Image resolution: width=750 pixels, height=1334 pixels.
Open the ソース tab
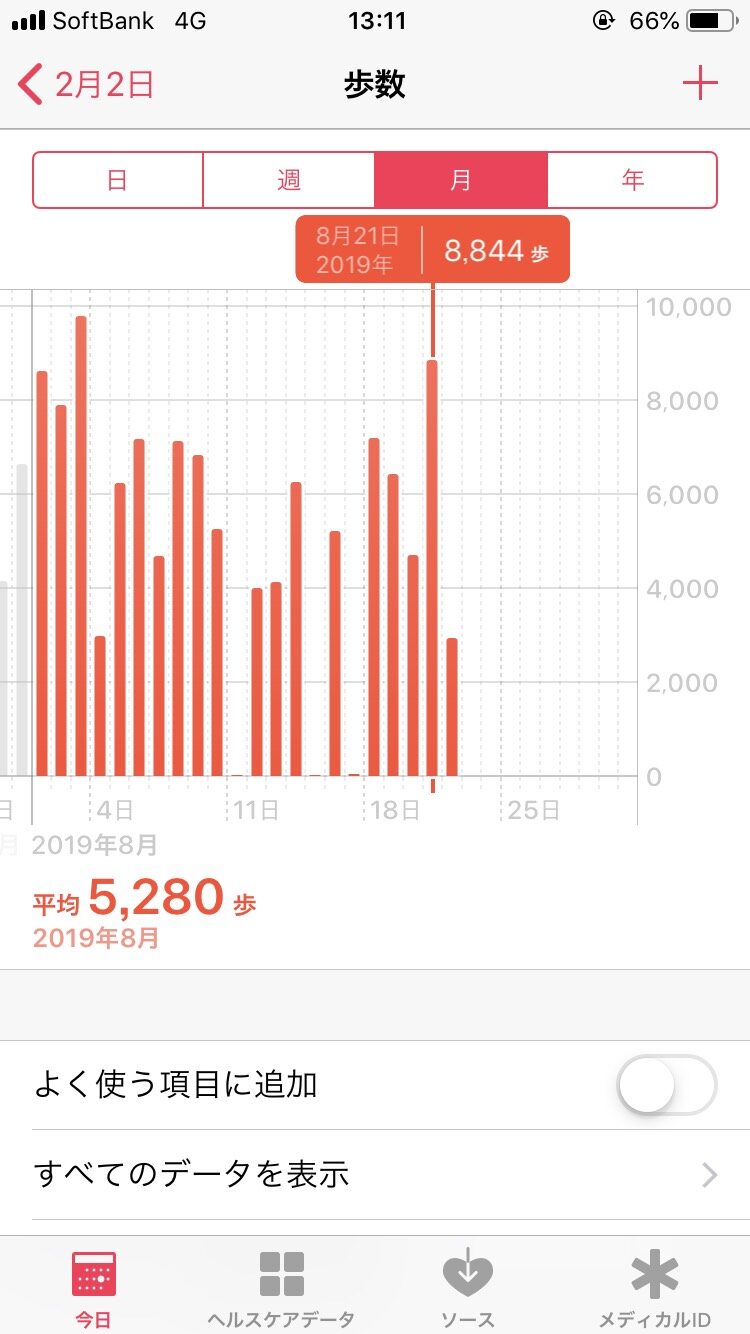(468, 1289)
